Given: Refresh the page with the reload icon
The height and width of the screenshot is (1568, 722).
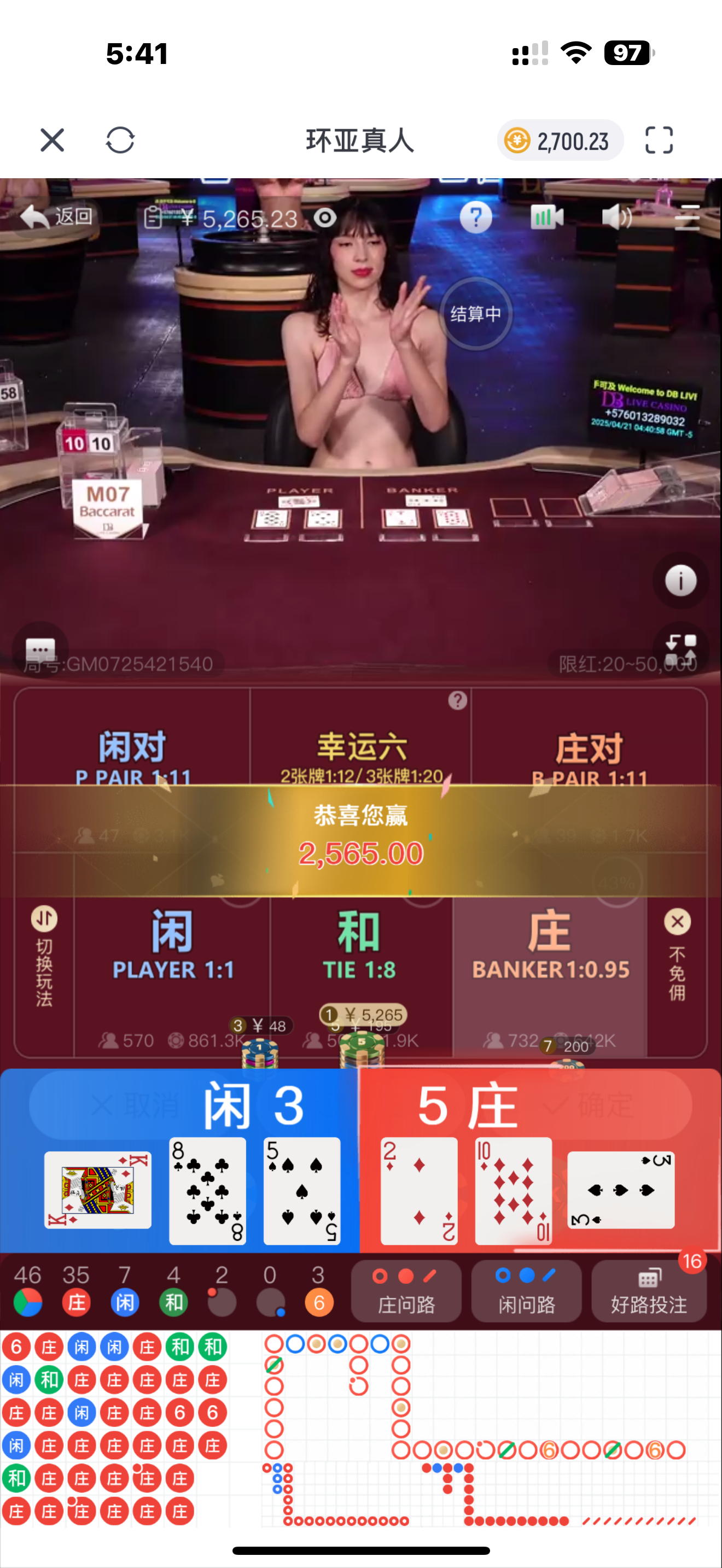Looking at the screenshot, I should [x=120, y=141].
